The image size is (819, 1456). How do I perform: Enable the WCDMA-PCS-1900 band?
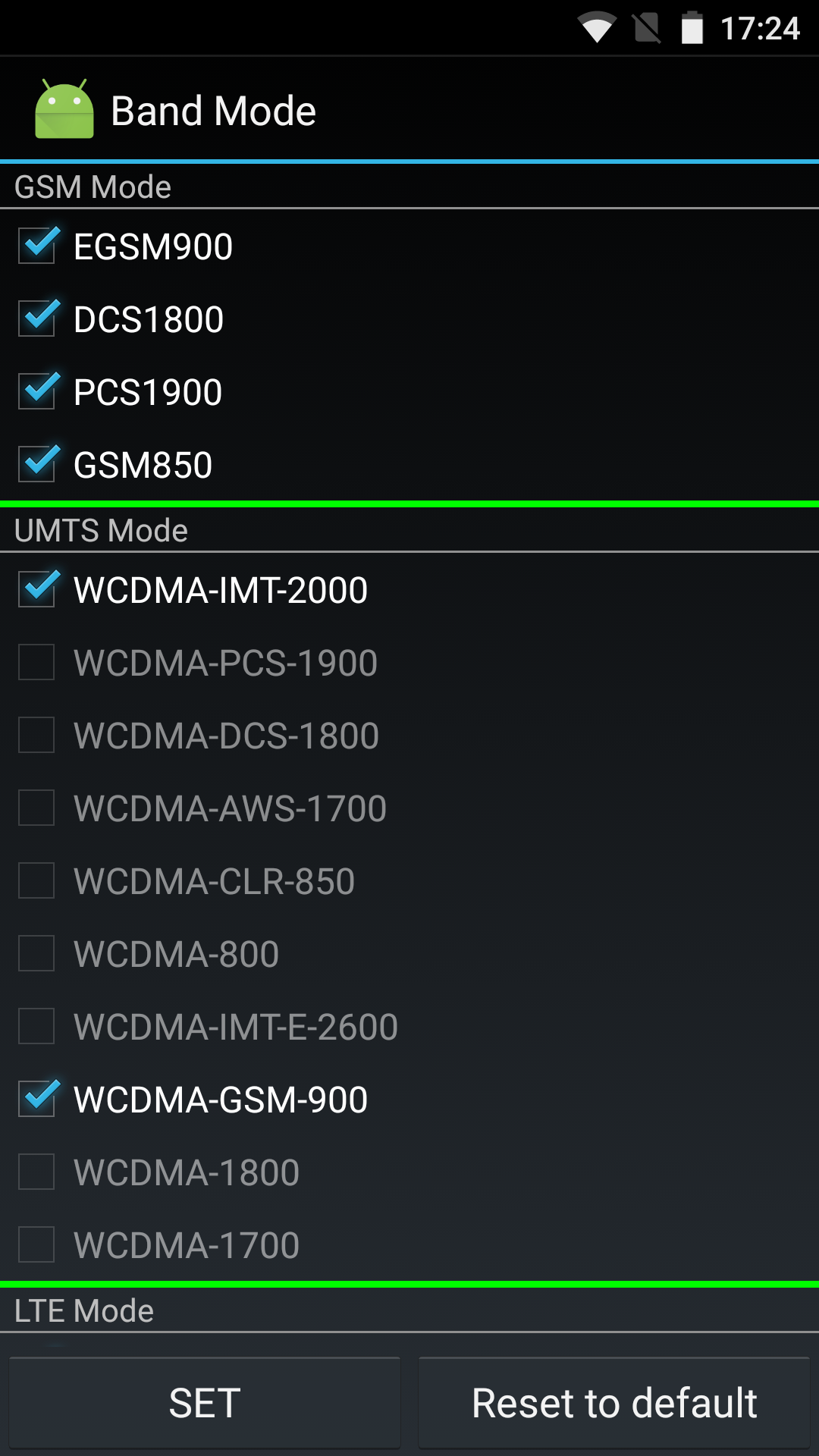(37, 662)
